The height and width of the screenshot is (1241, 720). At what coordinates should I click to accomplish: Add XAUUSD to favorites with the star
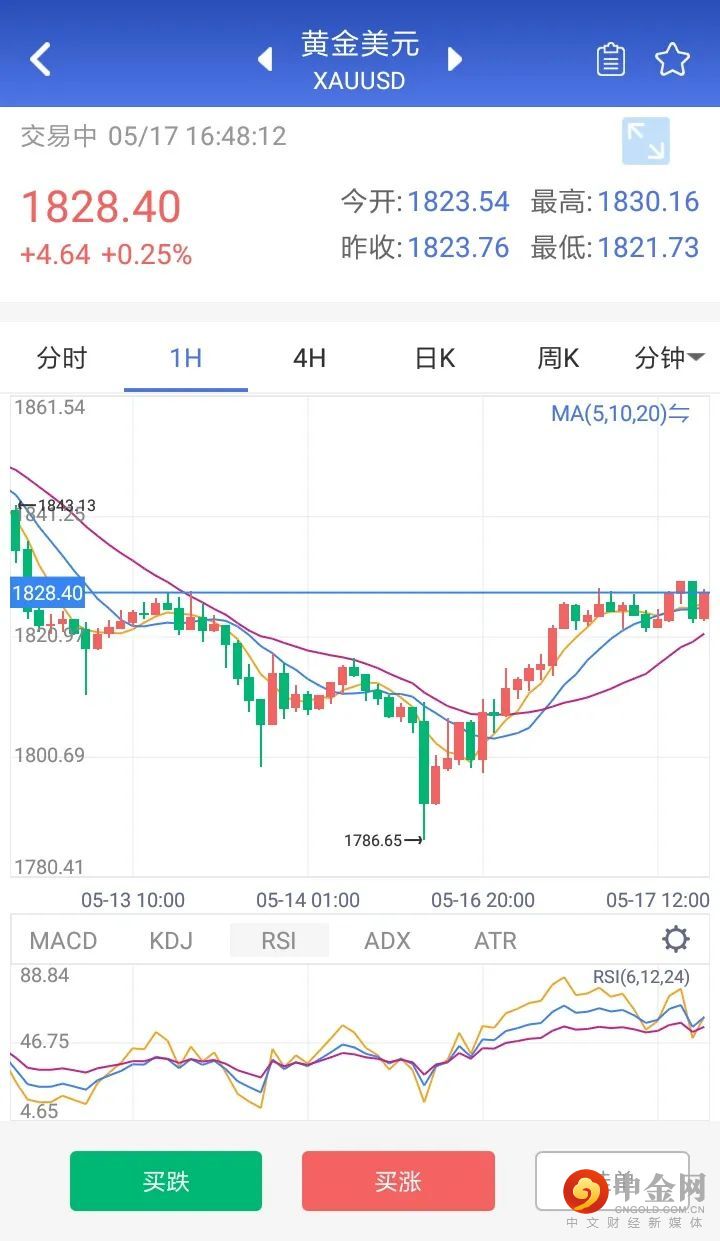click(x=672, y=60)
